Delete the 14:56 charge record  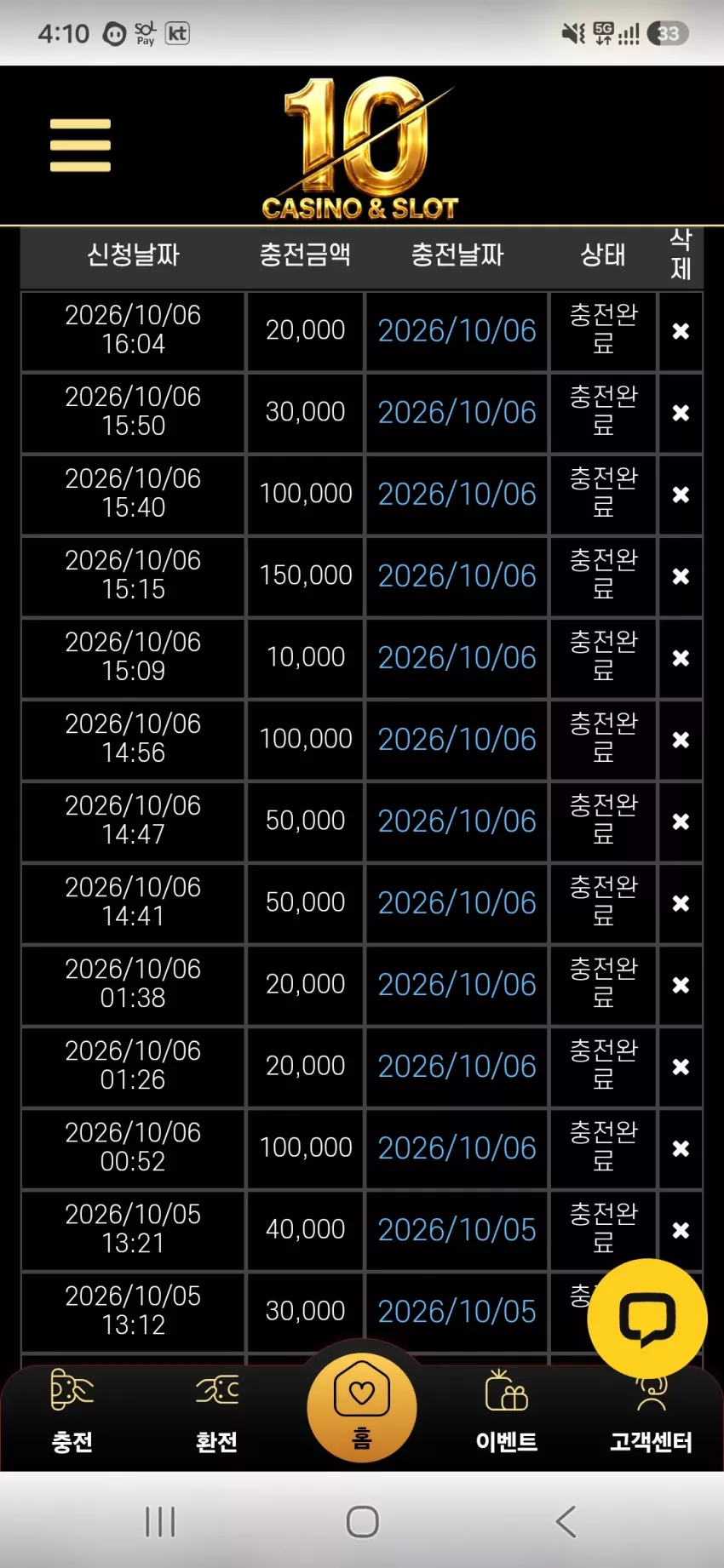681,740
